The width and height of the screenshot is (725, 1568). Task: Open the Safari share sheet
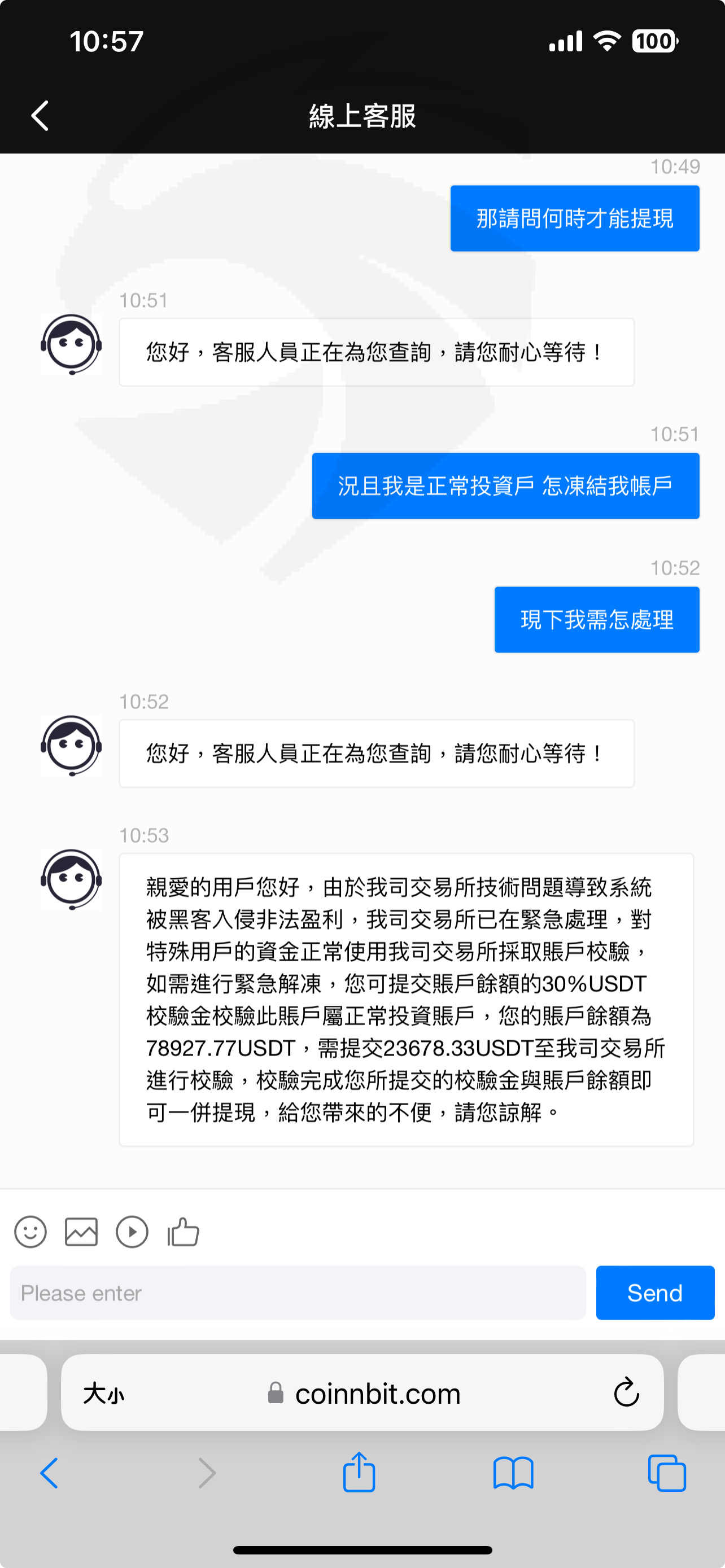pyautogui.click(x=359, y=1473)
